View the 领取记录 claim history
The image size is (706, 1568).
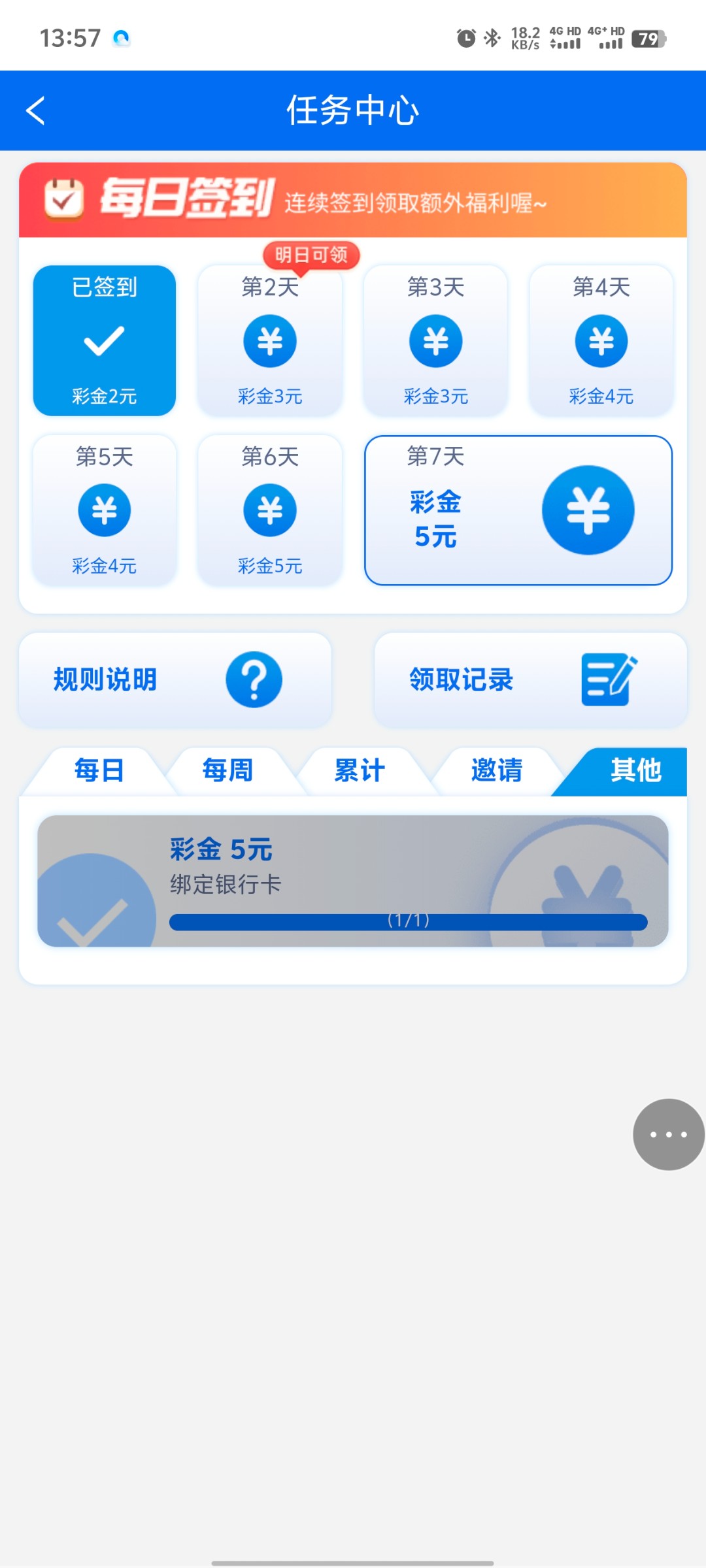530,679
